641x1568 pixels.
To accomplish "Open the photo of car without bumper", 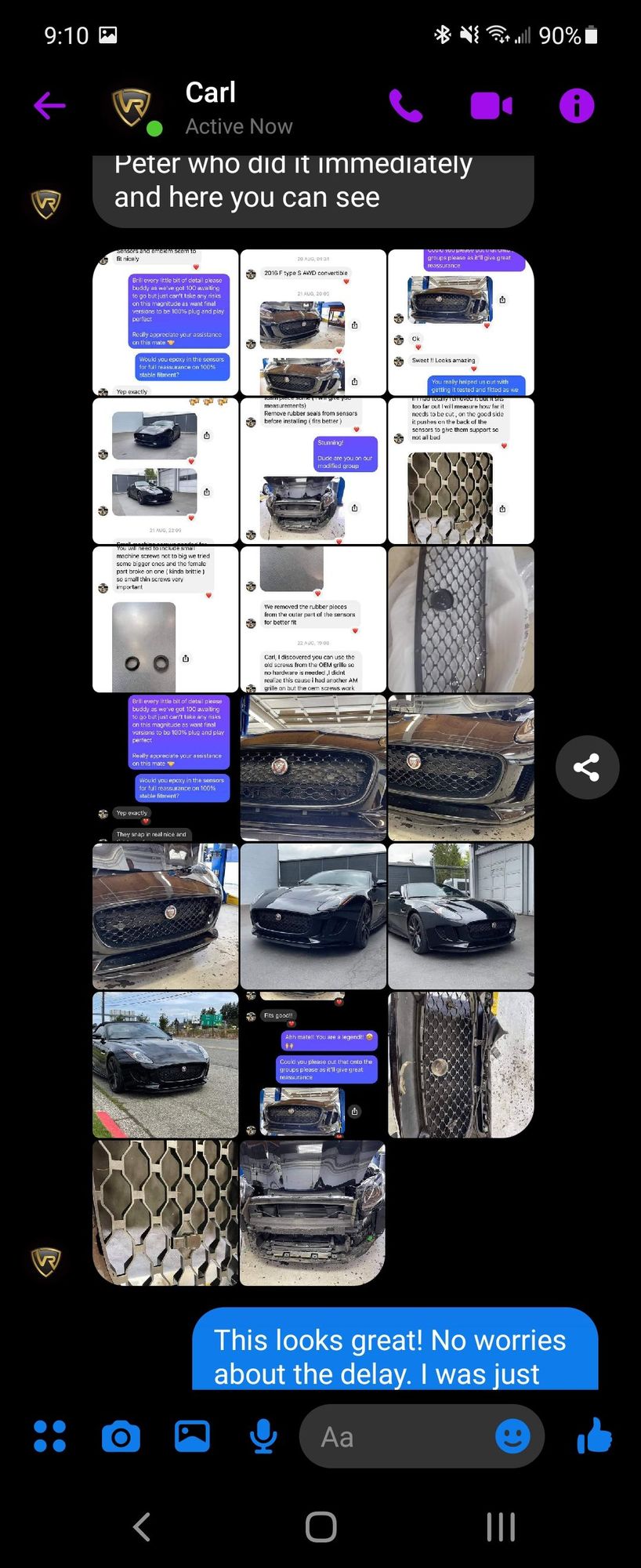I will click(313, 1212).
